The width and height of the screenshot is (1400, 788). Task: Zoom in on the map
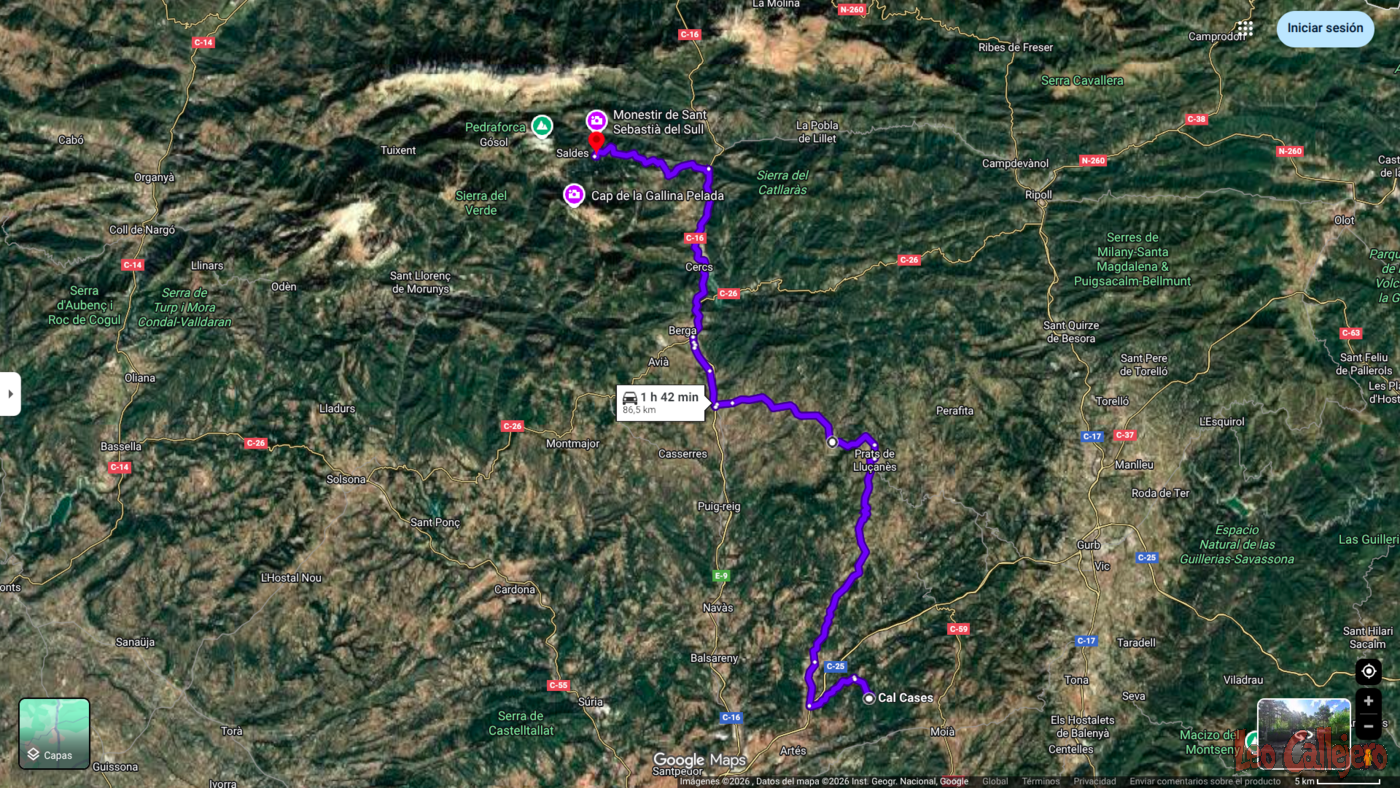(x=1368, y=701)
